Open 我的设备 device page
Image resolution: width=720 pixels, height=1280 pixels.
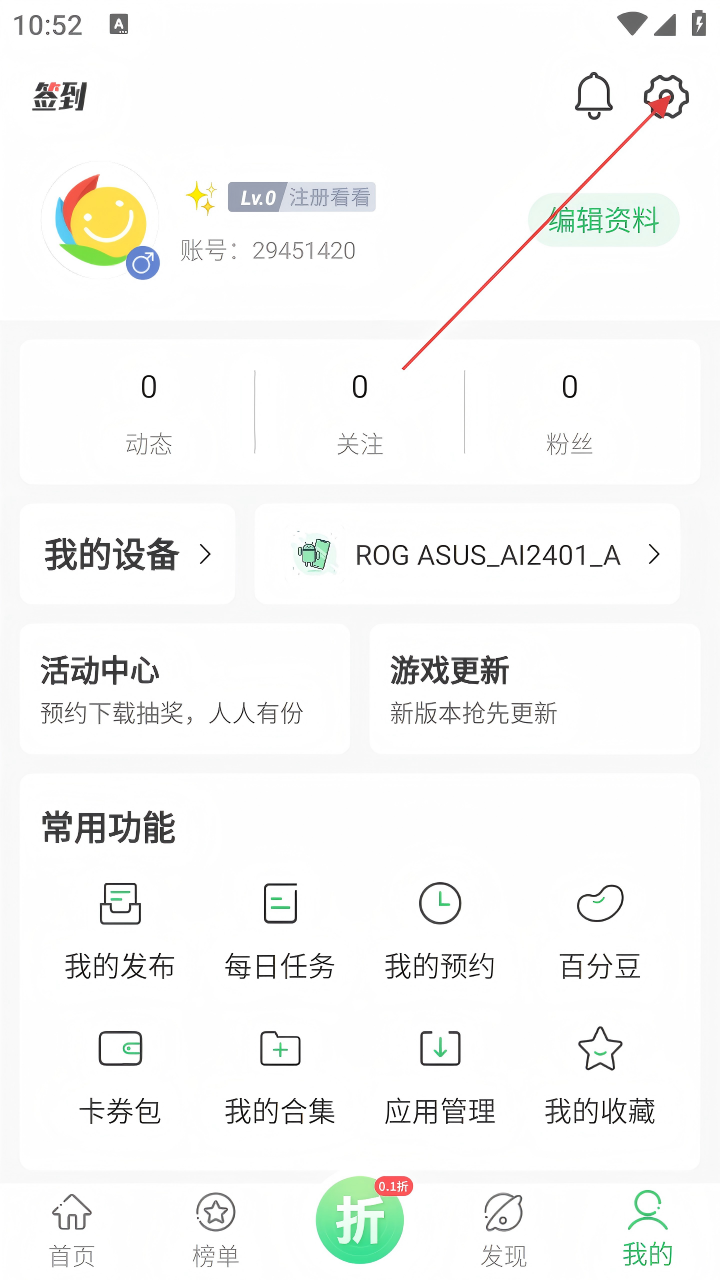[127, 554]
